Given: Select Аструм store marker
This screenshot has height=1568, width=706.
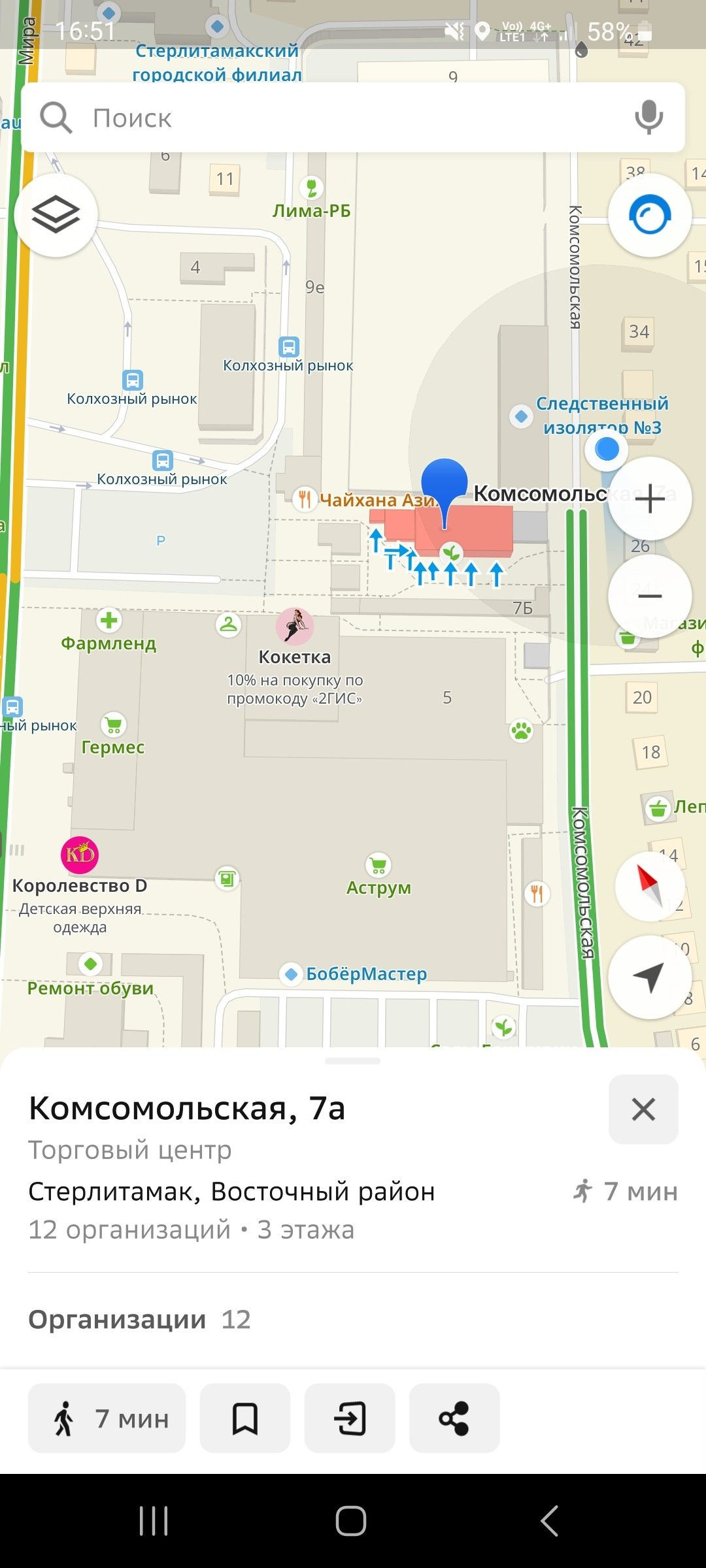Looking at the screenshot, I should click(378, 866).
